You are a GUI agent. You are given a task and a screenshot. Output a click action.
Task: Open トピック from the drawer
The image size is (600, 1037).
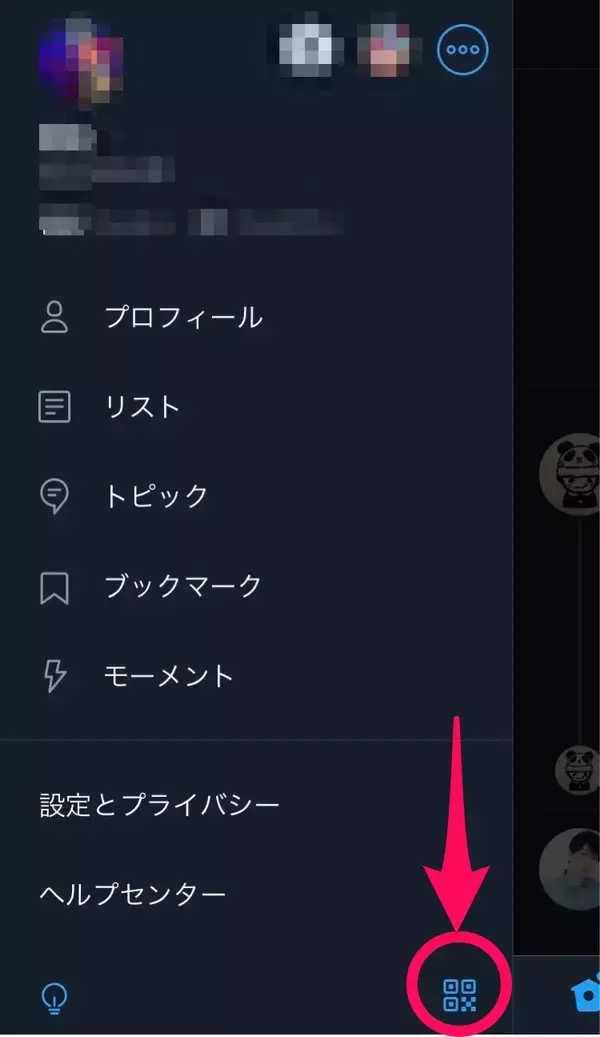pyautogui.click(x=156, y=496)
